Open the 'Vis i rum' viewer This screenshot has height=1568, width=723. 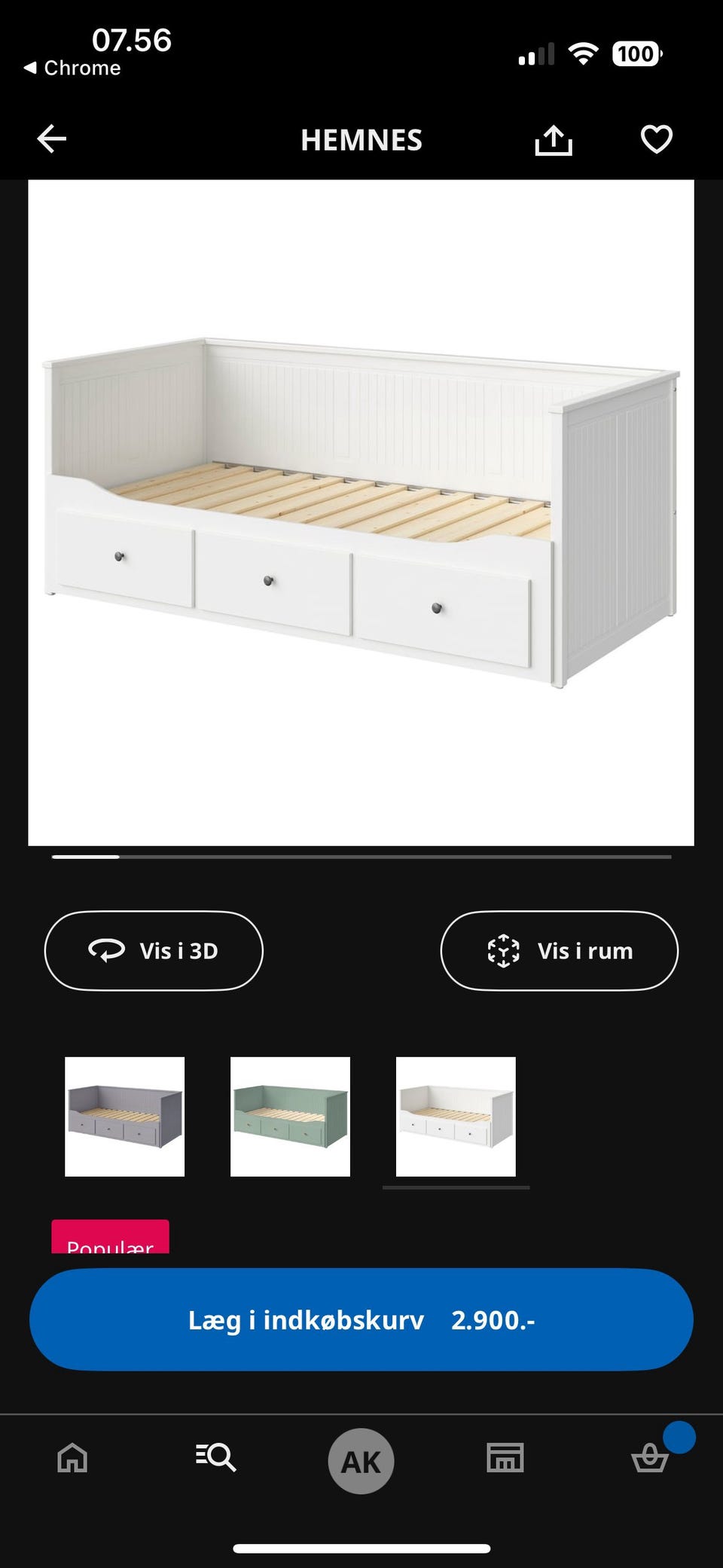(x=560, y=950)
